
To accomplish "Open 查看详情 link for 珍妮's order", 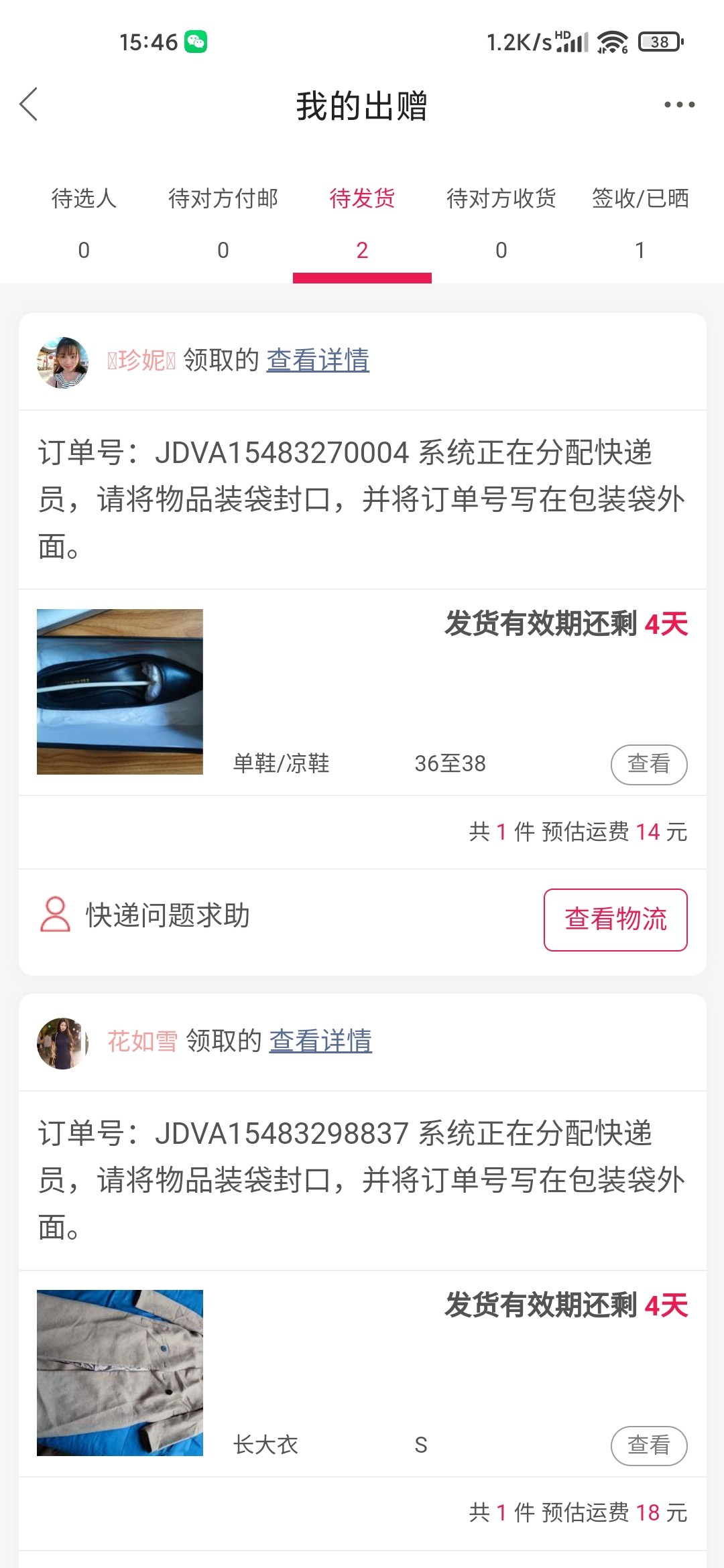I will point(318,361).
